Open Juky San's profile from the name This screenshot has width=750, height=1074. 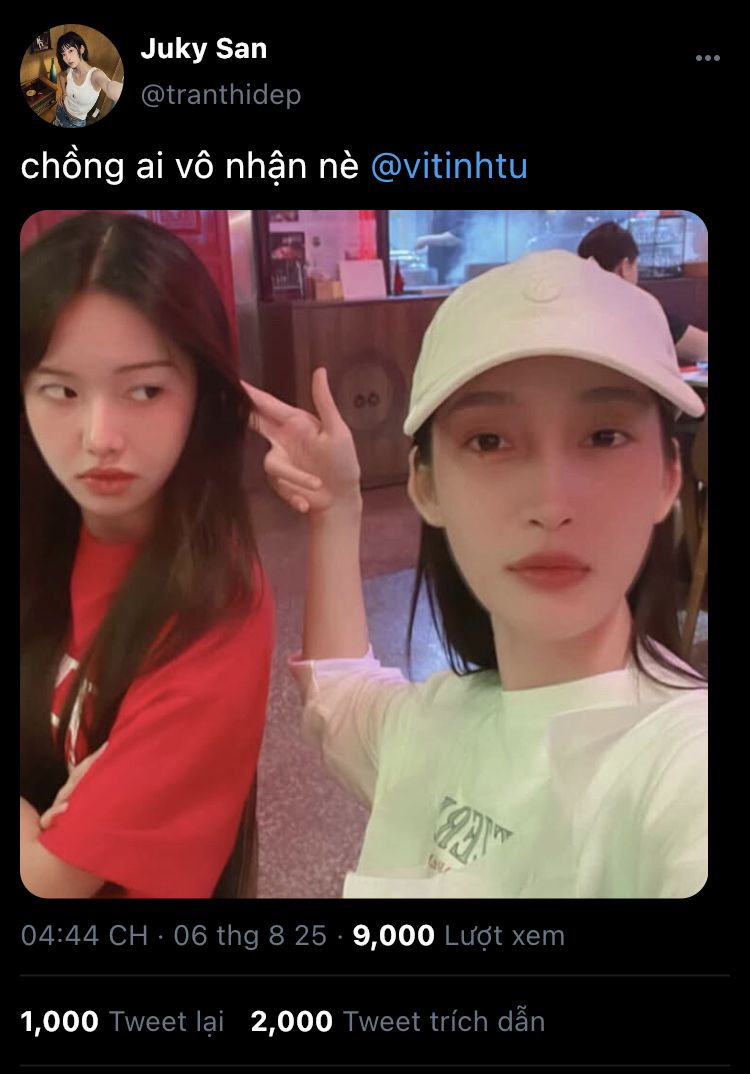click(x=203, y=48)
